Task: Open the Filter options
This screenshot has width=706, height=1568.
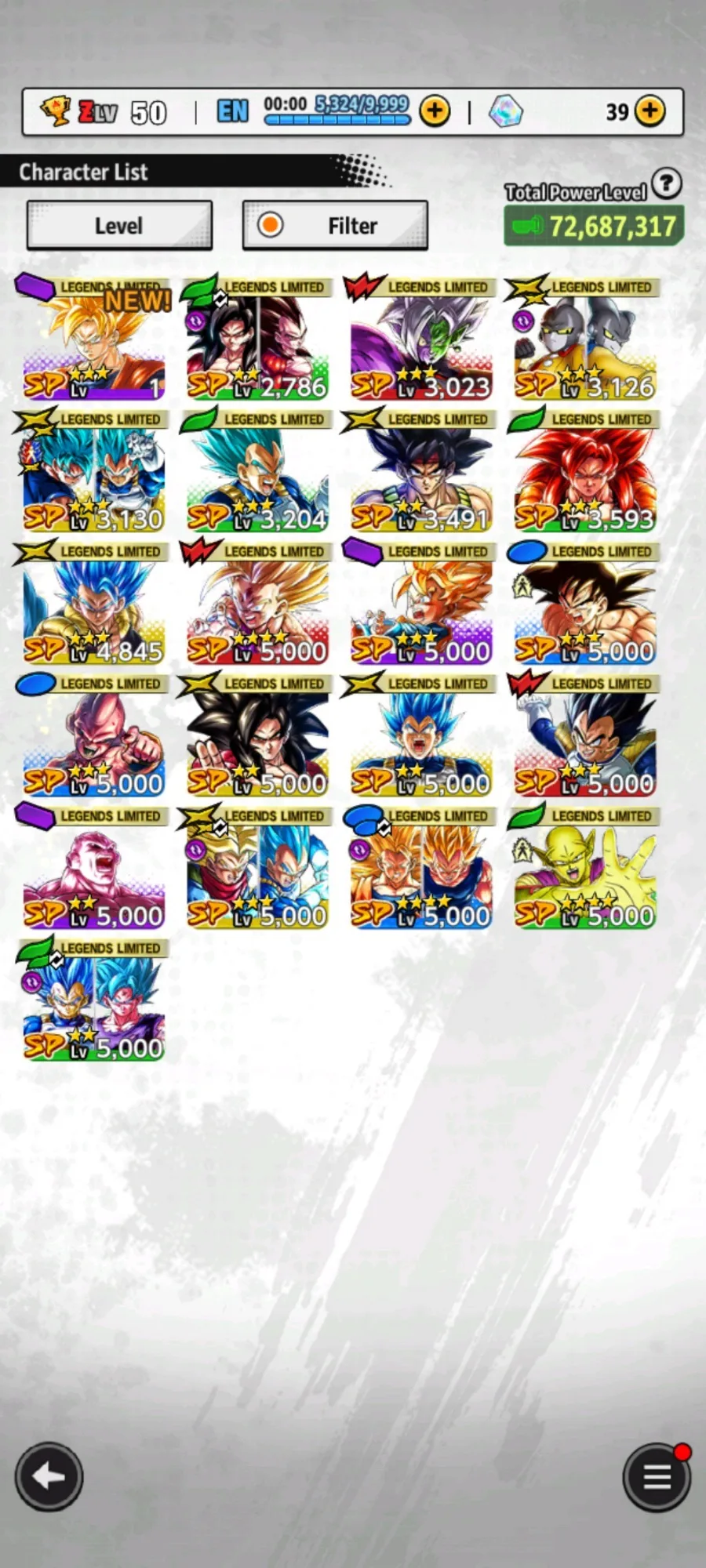Action: pyautogui.click(x=335, y=226)
